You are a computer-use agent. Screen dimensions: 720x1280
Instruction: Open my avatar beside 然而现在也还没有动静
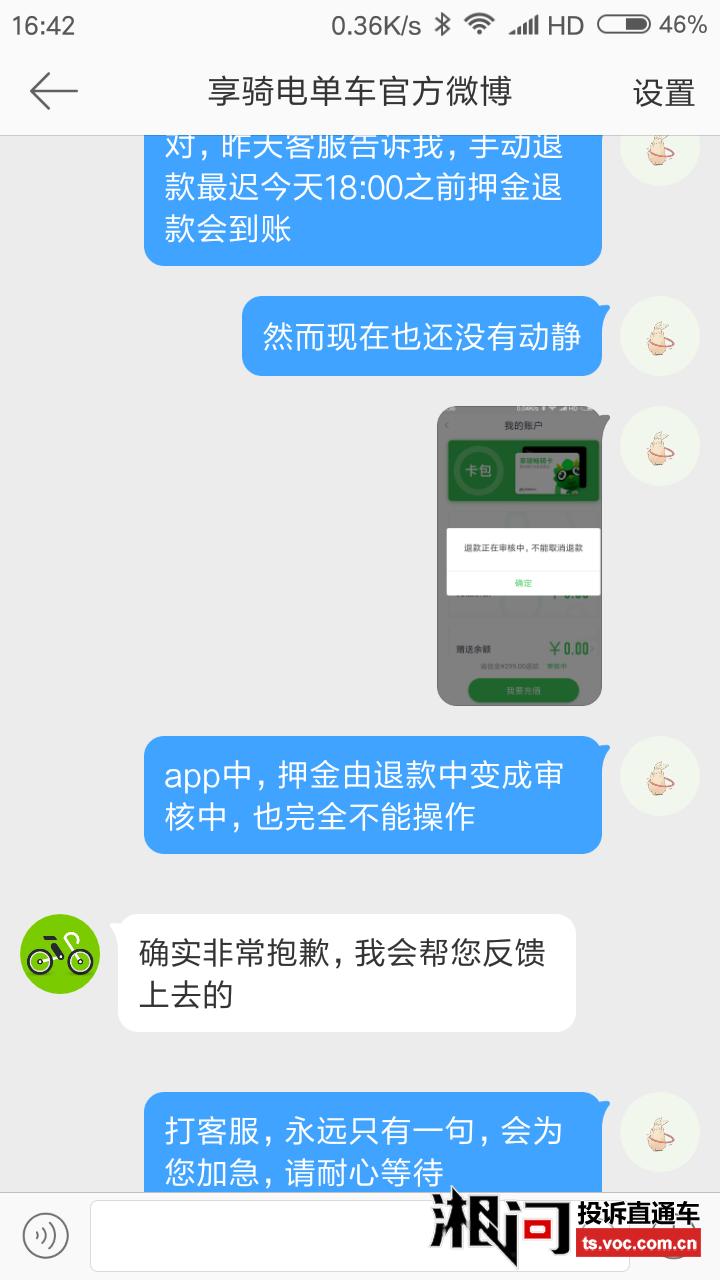click(659, 336)
